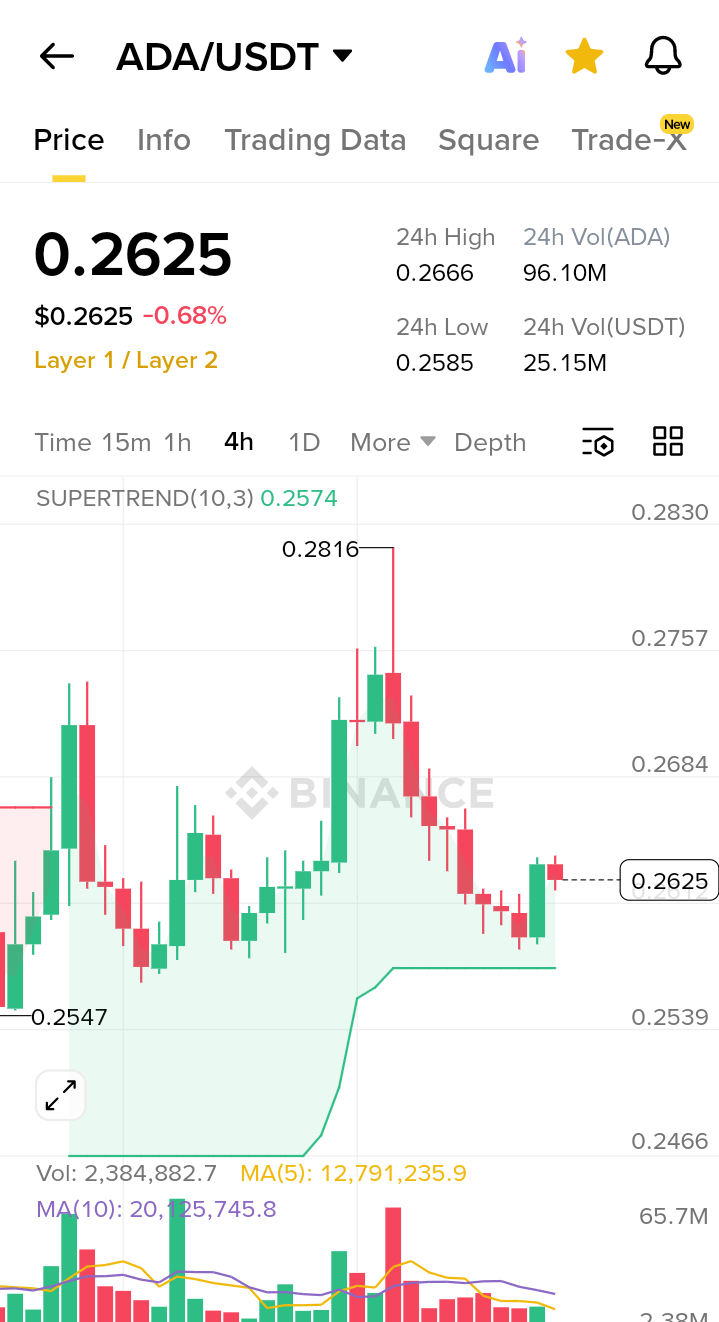Expand the chart to fullscreen
Image resolution: width=719 pixels, height=1322 pixels.
(61, 1095)
